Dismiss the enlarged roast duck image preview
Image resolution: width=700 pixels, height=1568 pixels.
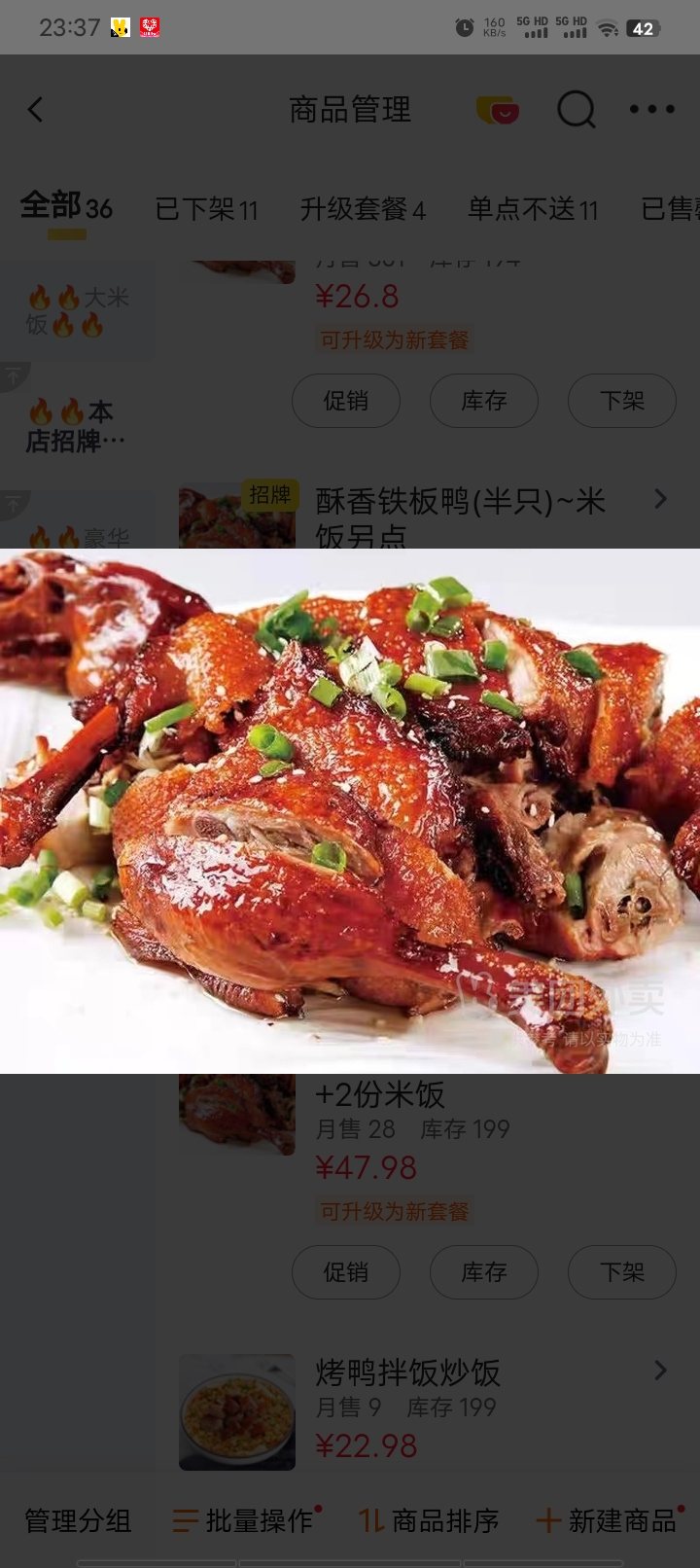coord(350,811)
